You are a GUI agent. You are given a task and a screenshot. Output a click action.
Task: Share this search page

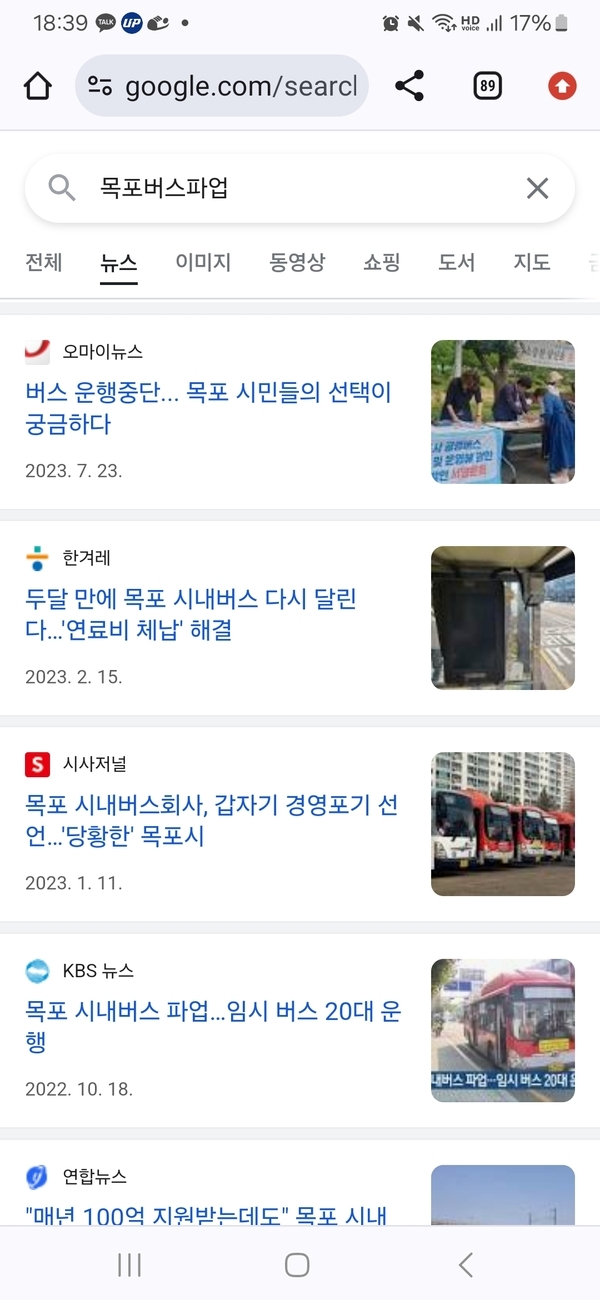pos(409,87)
